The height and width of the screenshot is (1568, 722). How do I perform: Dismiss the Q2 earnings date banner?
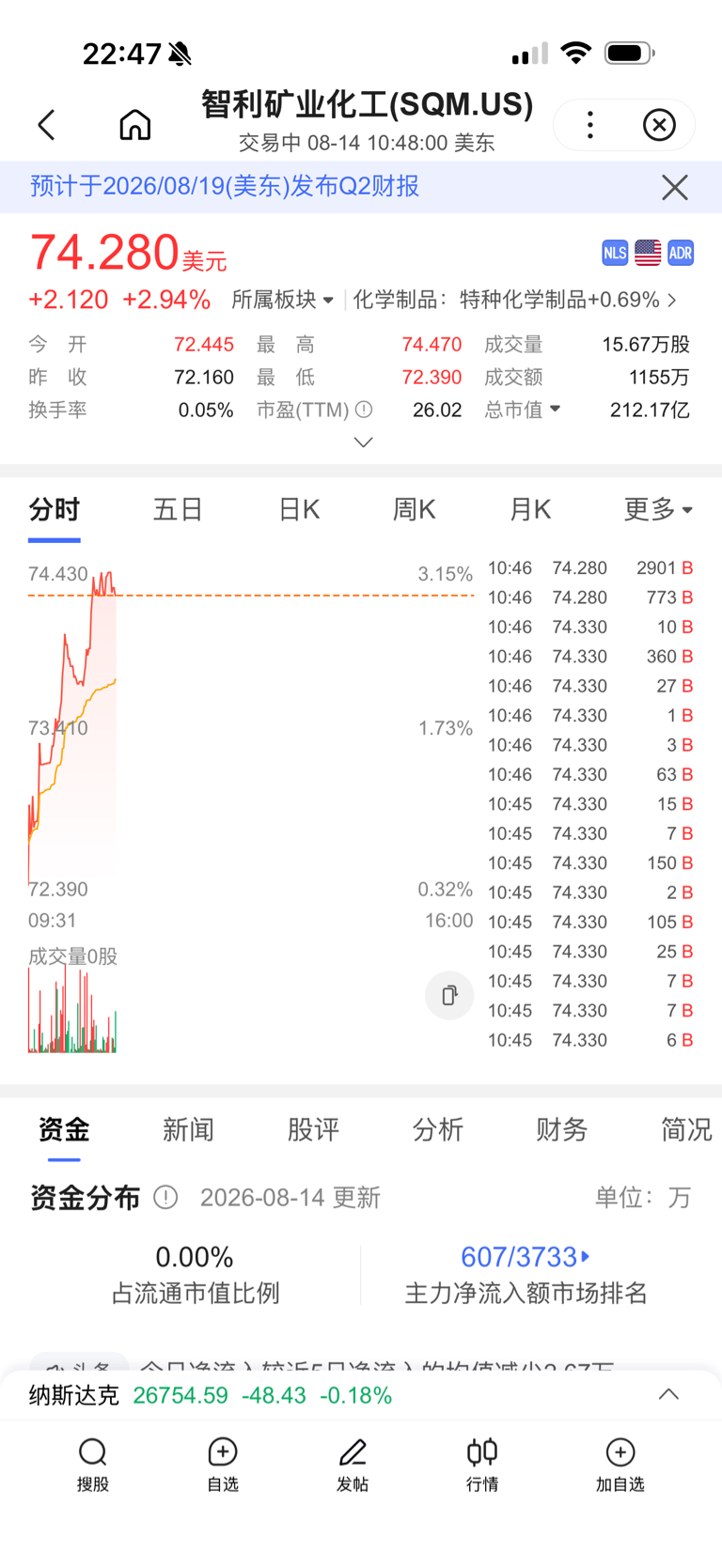674,187
